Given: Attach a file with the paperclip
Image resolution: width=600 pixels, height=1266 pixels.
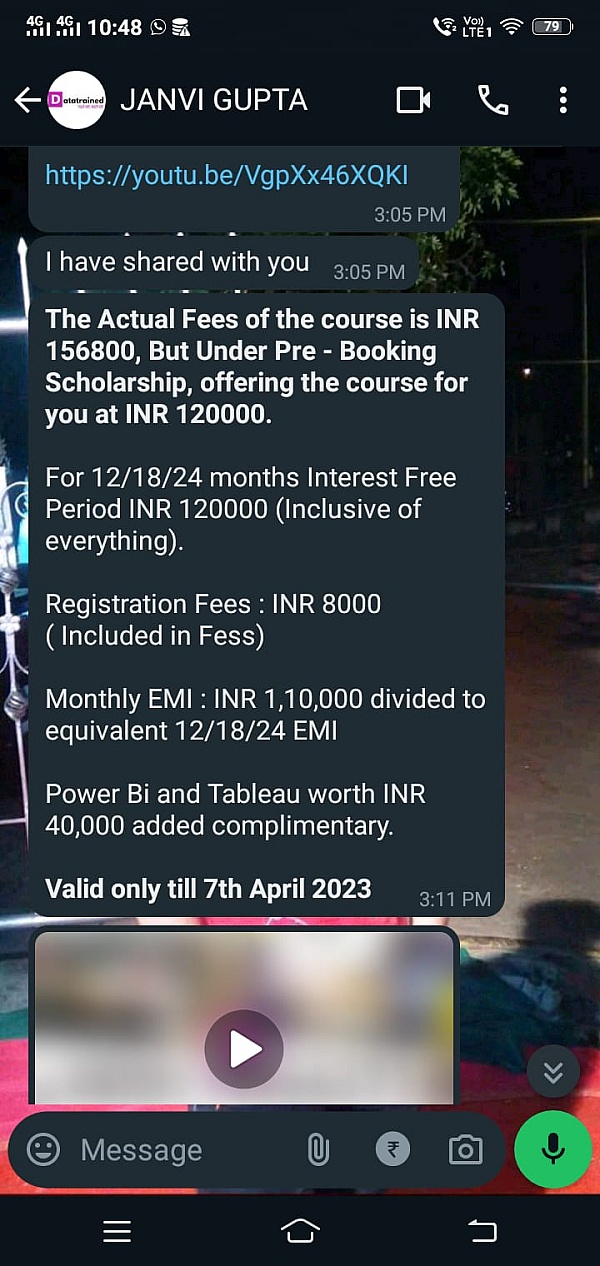Looking at the screenshot, I should click(318, 1150).
